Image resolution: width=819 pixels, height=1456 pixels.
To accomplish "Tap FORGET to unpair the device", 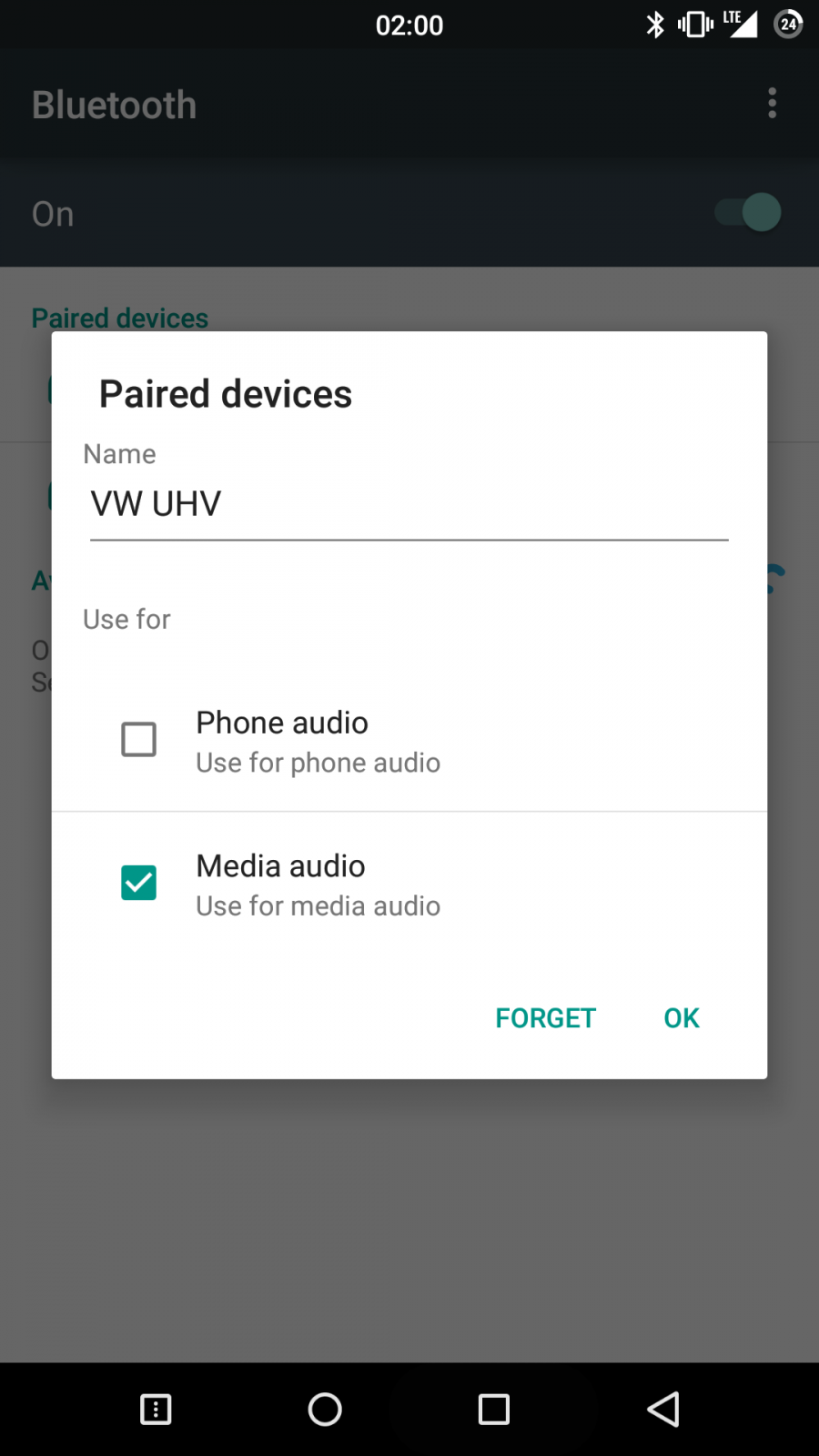I will 545,1017.
